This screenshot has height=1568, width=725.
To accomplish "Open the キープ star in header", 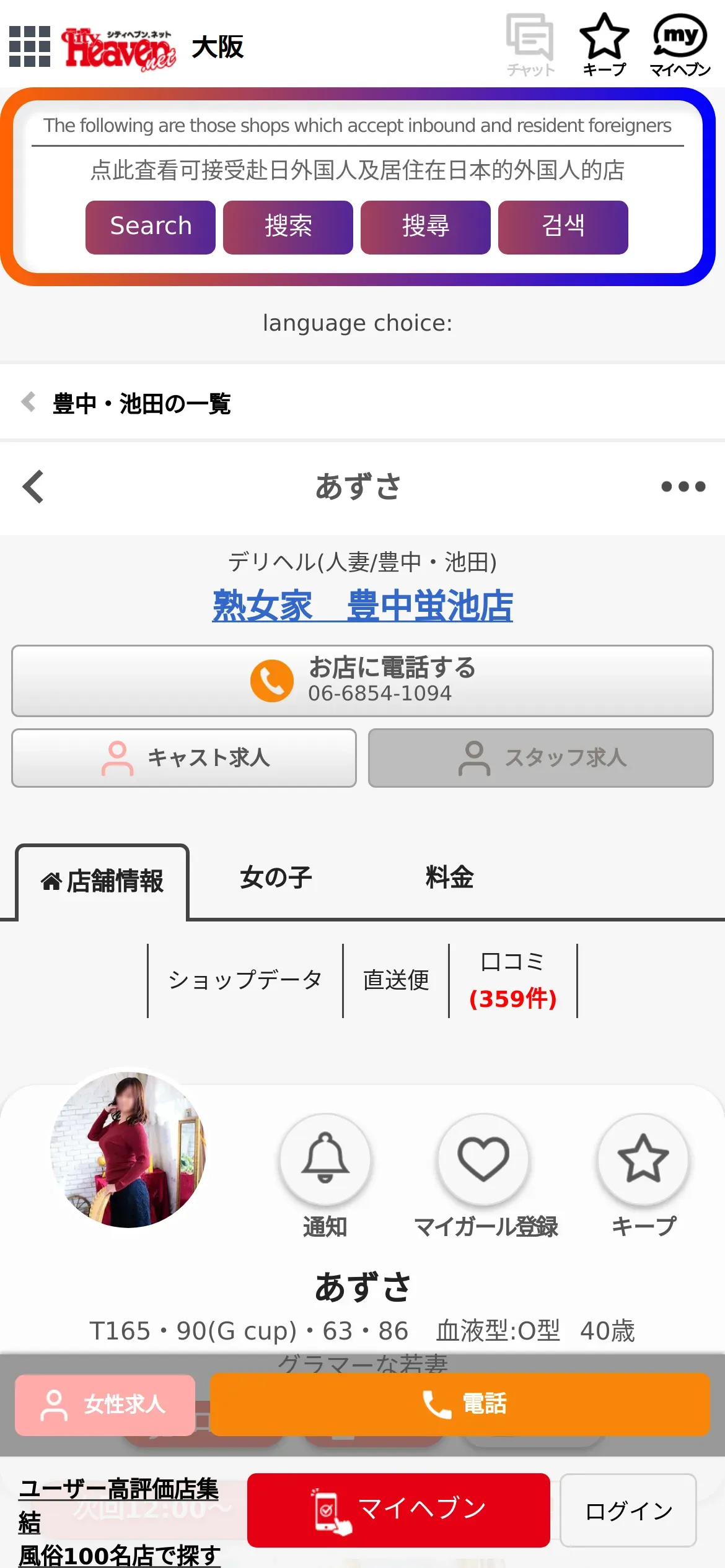I will (604, 45).
